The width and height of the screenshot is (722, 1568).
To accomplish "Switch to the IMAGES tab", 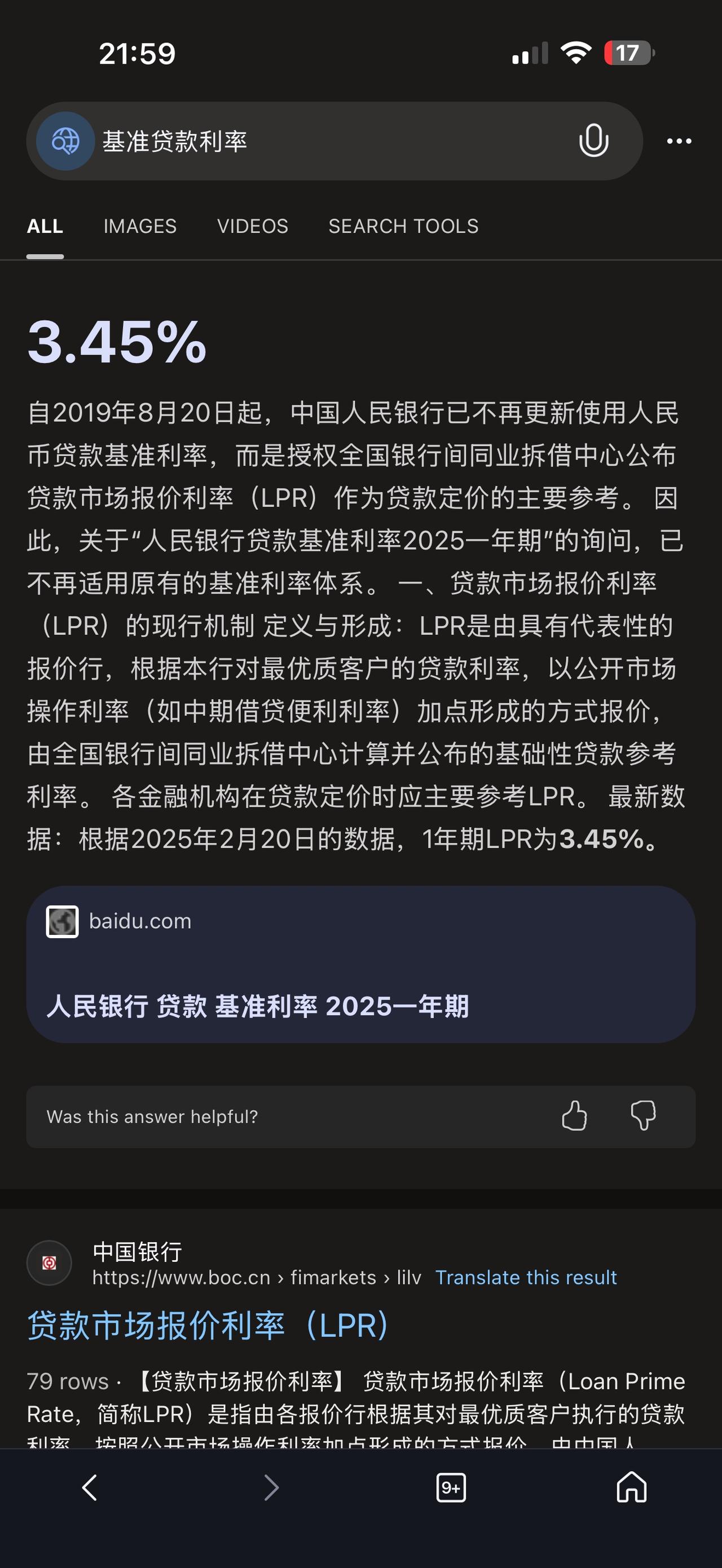I will tap(140, 226).
